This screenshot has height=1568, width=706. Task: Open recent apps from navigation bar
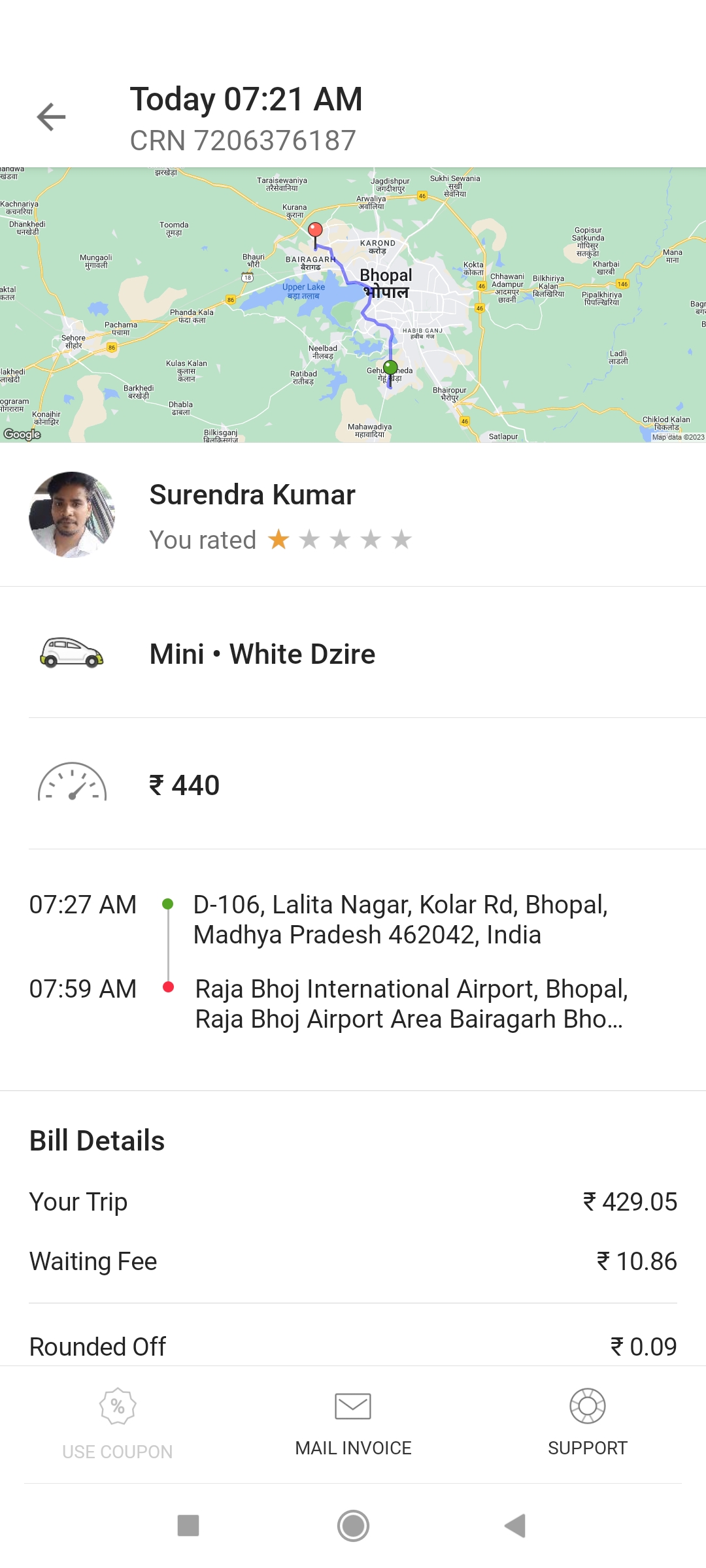point(188,1526)
